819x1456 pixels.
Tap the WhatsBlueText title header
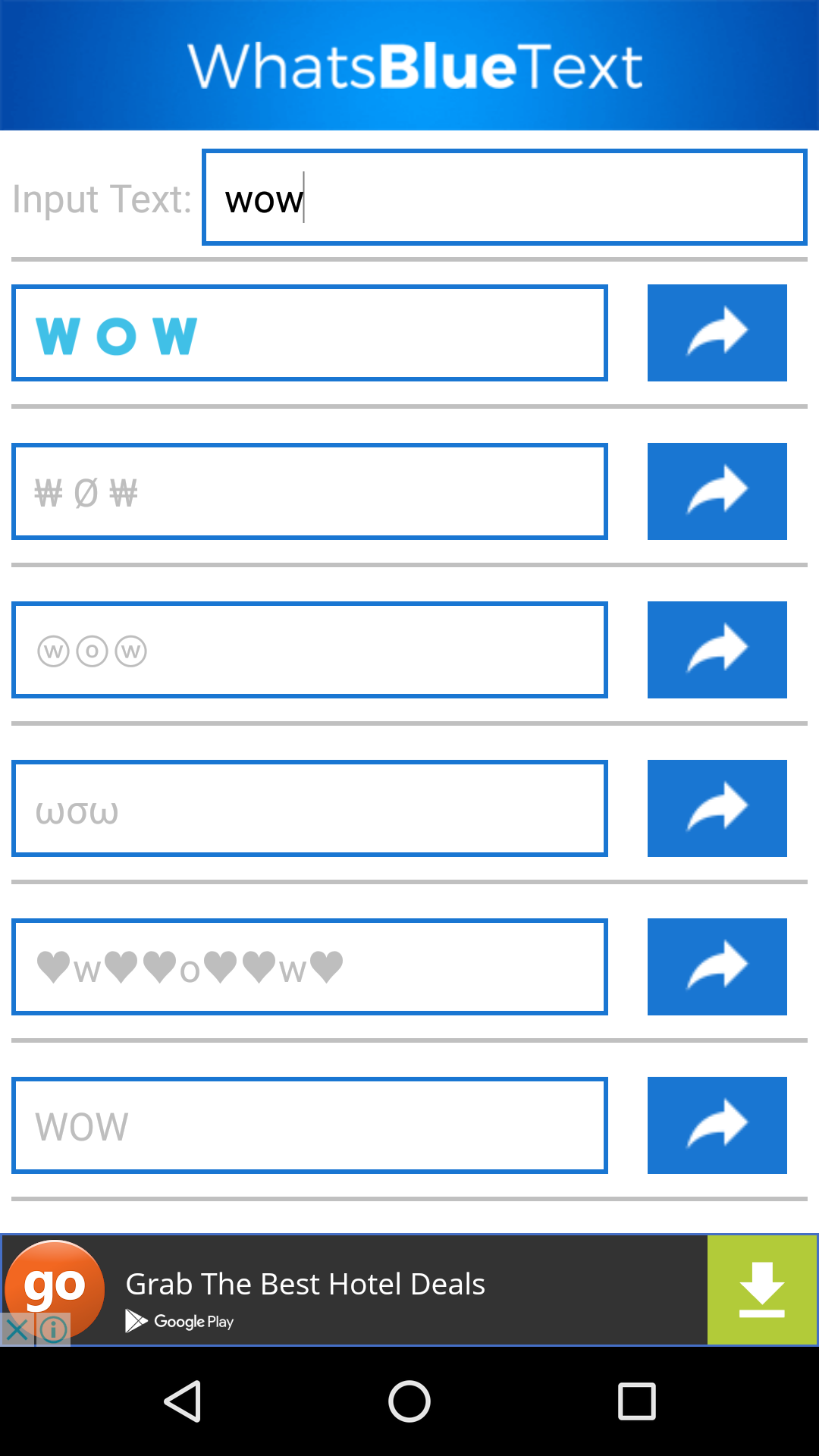(409, 66)
